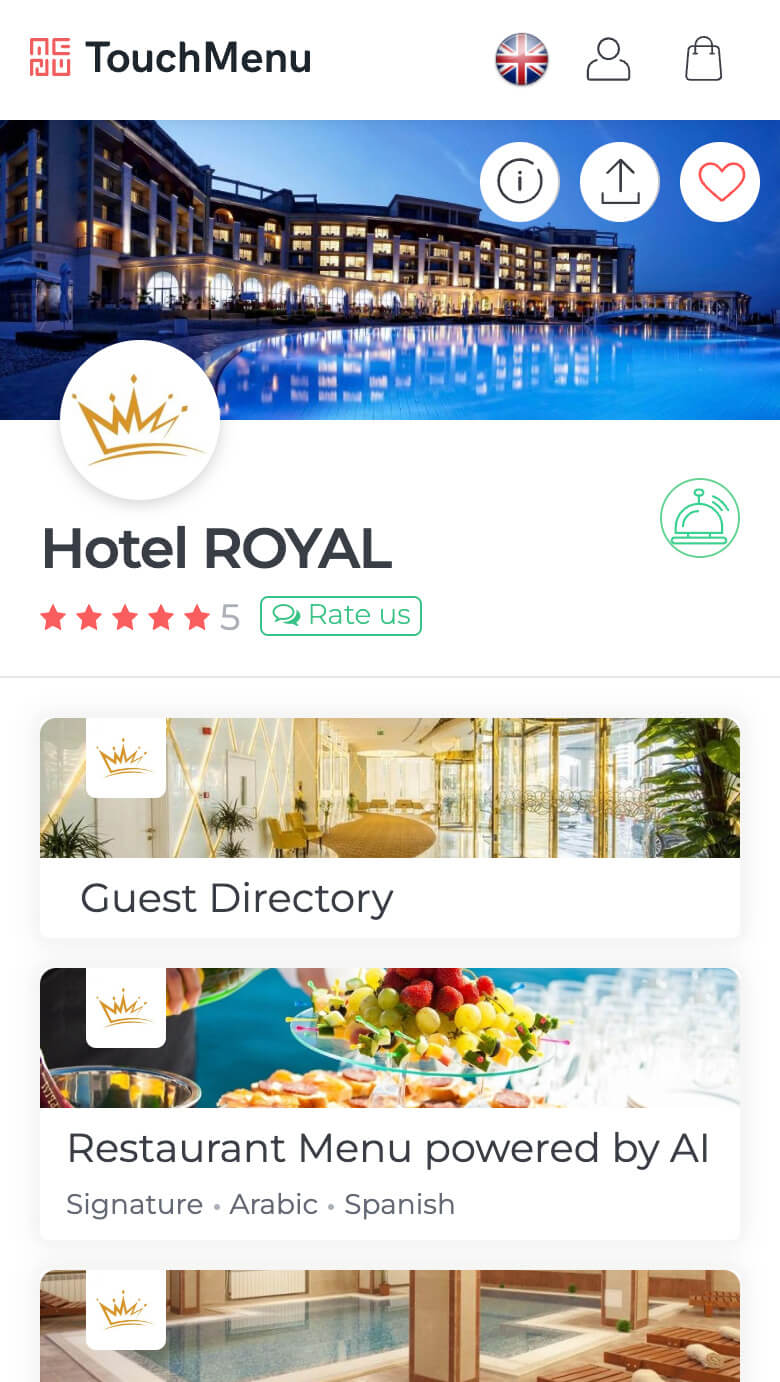Image resolution: width=780 pixels, height=1382 pixels.
Task: Open the Guest Directory card
Action: coord(390,828)
